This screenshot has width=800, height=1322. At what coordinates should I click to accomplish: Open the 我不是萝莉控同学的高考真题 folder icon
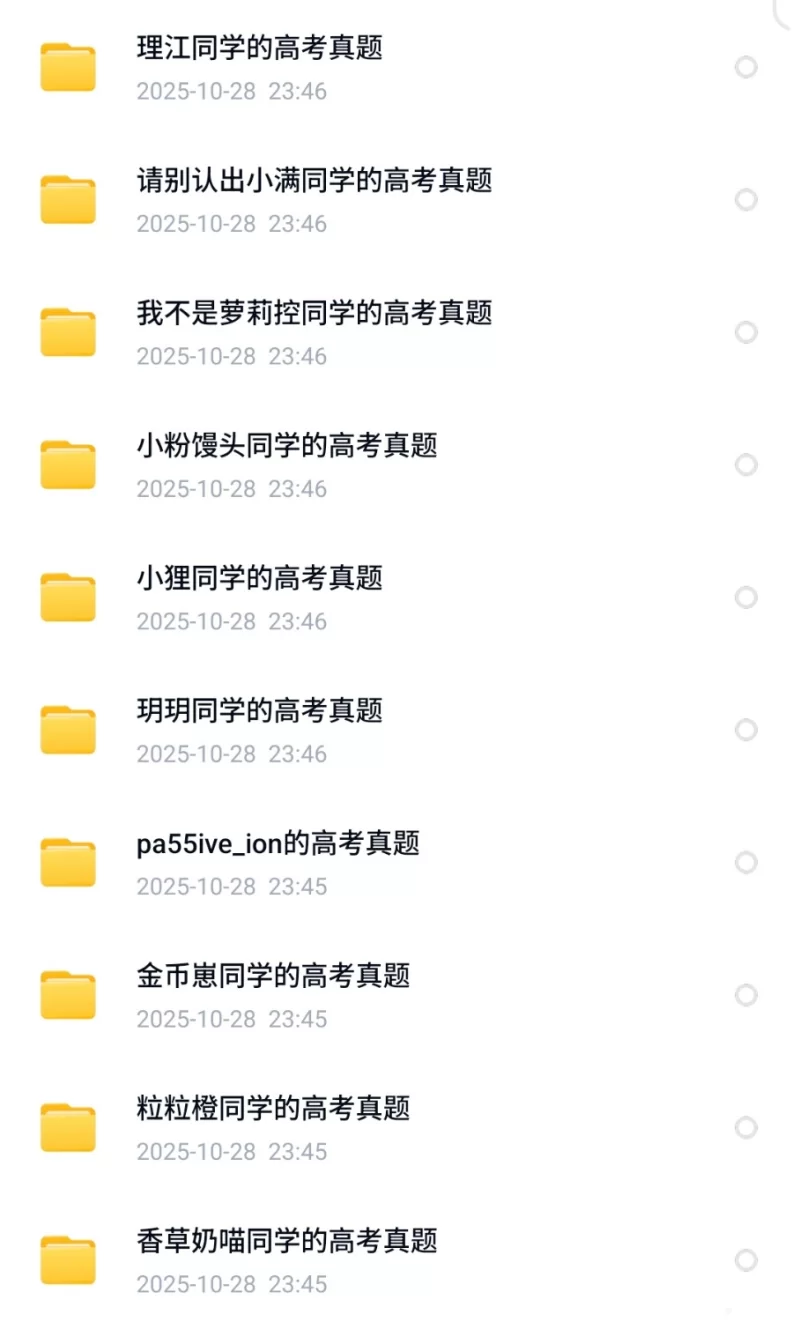[67, 332]
